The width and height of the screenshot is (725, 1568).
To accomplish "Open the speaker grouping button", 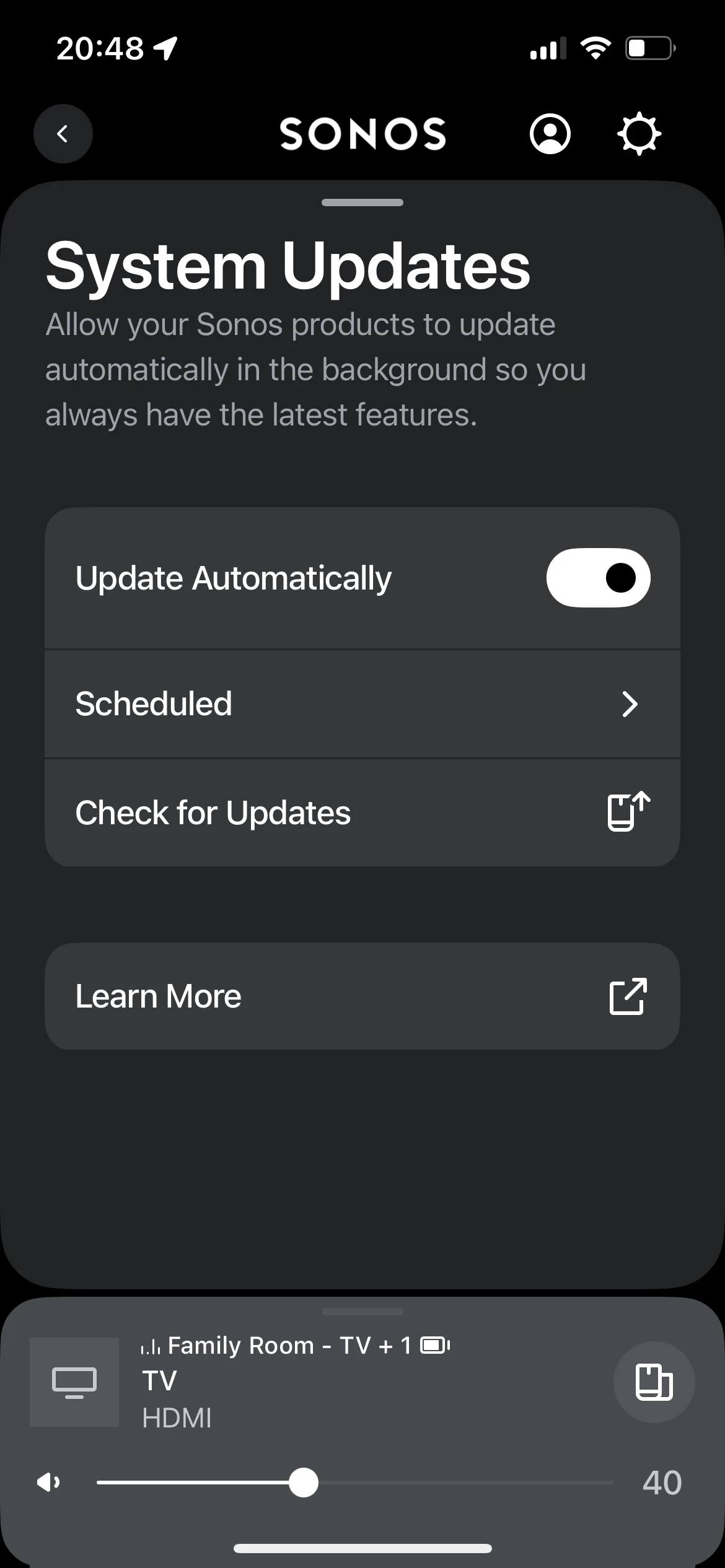I will pos(654,1382).
